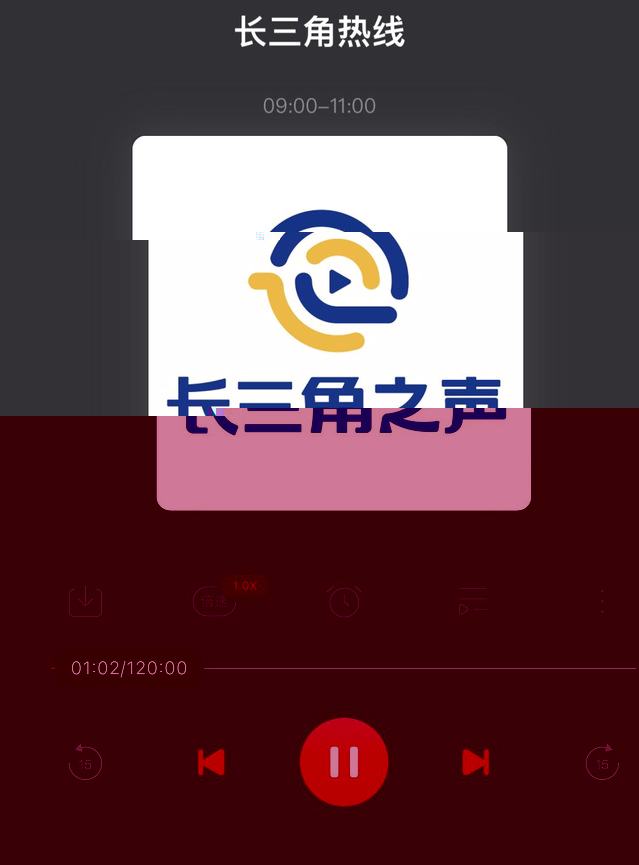
Task: Rewind playback by 15 seconds
Action: pyautogui.click(x=85, y=763)
